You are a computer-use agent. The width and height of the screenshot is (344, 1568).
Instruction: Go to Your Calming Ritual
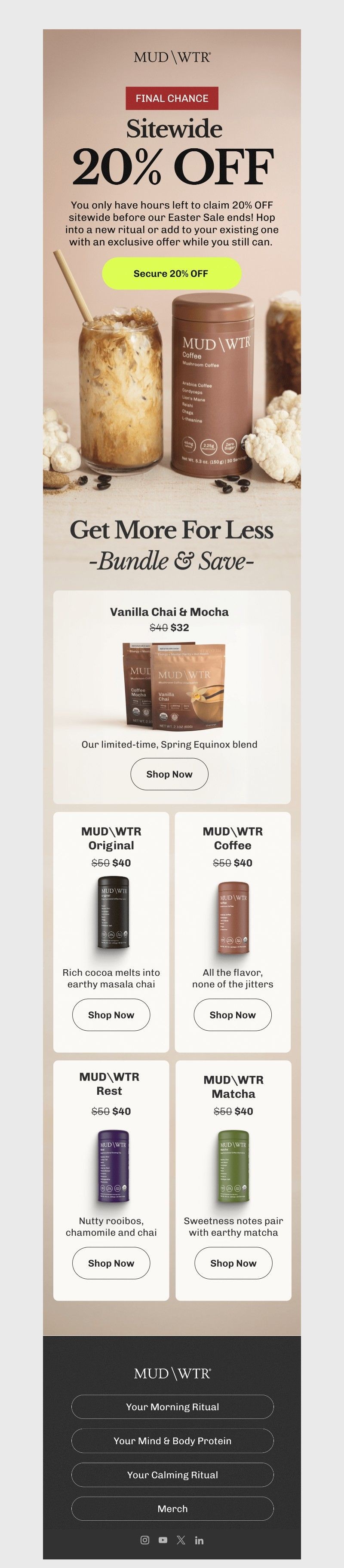click(x=172, y=1475)
